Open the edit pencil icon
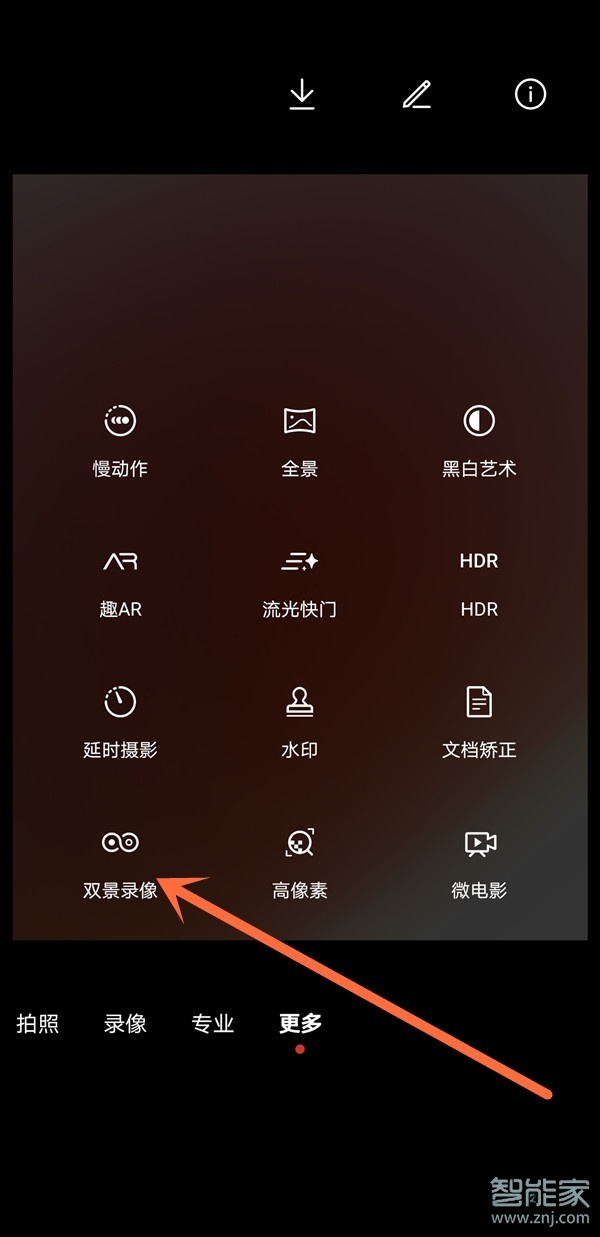The height and width of the screenshot is (1237, 600). pyautogui.click(x=416, y=94)
